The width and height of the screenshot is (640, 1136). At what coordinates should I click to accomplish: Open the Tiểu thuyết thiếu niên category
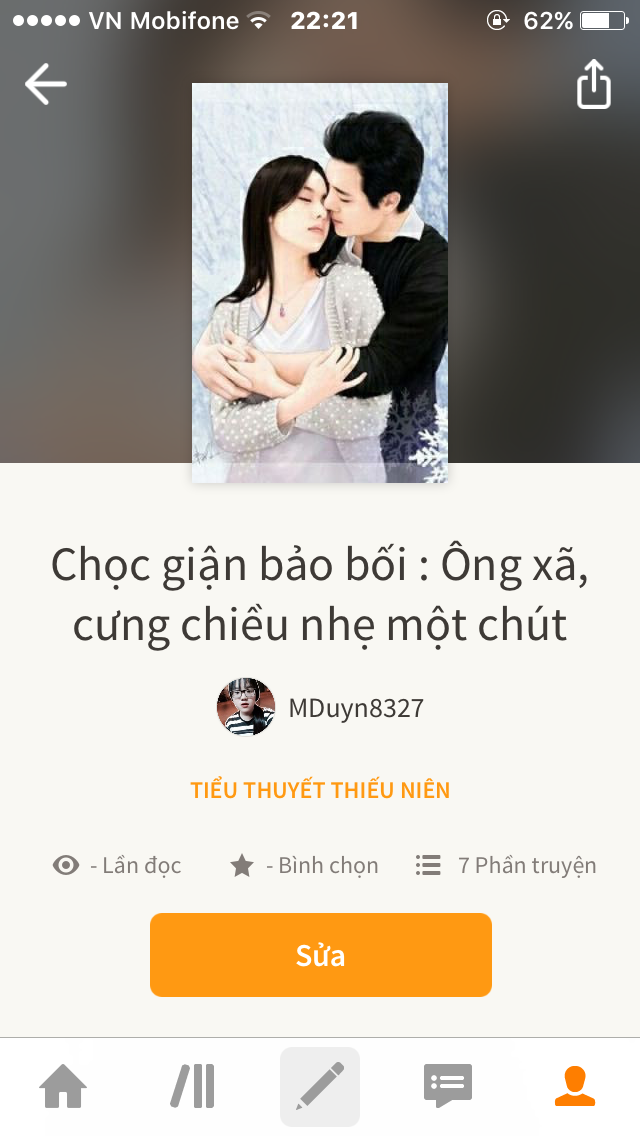tap(320, 790)
